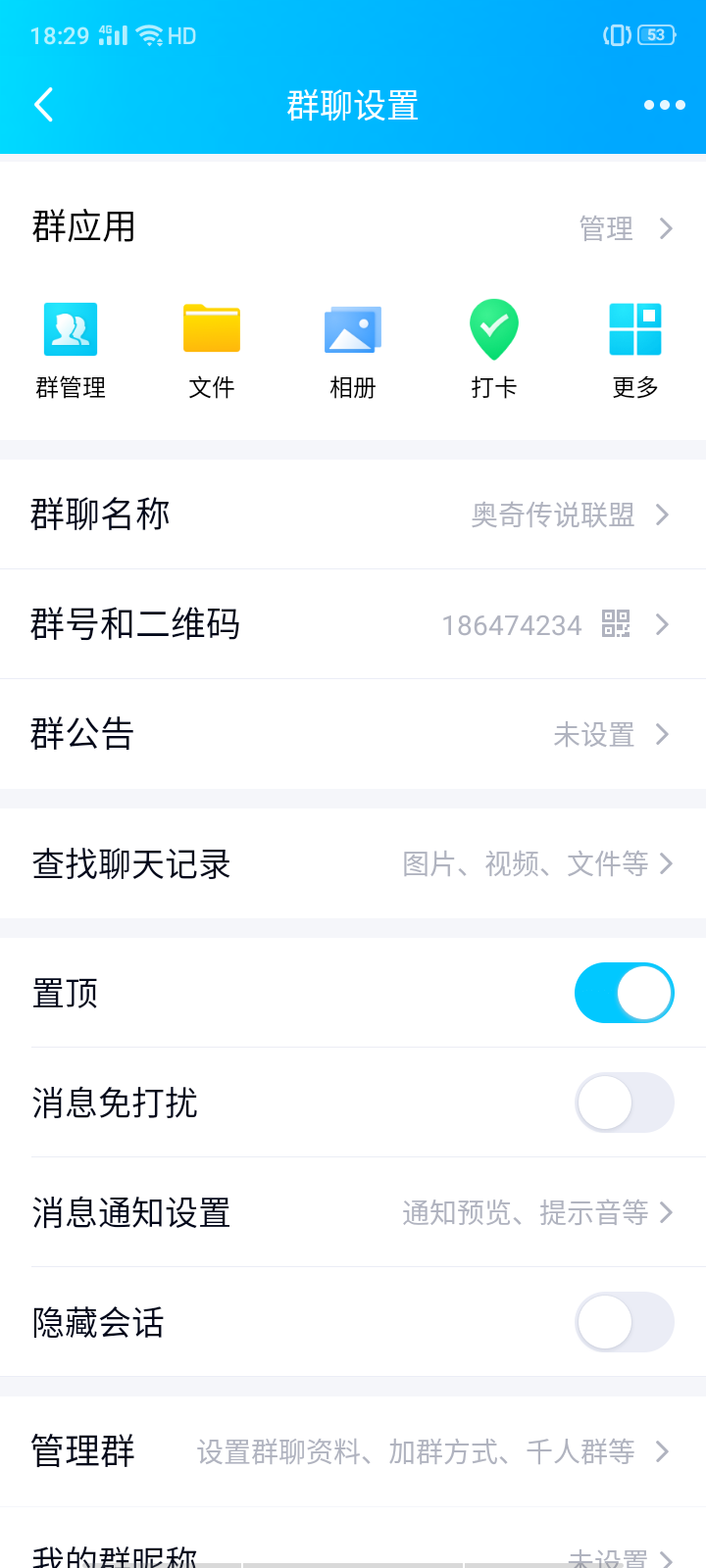Screen dimensions: 706x1568
Task: Go back from group chat settings
Action: [x=44, y=105]
